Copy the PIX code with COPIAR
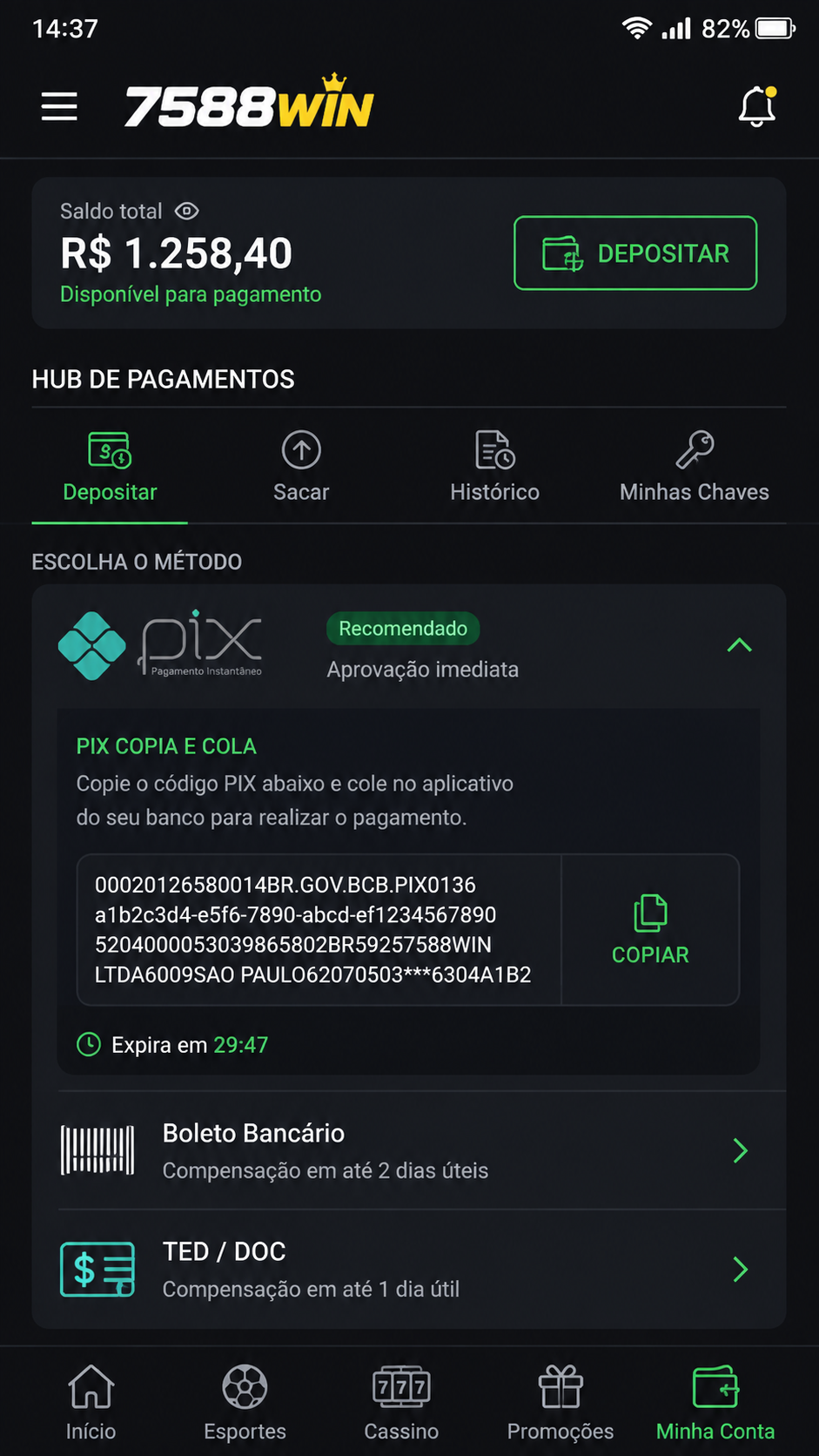819x1456 pixels. [x=650, y=930]
